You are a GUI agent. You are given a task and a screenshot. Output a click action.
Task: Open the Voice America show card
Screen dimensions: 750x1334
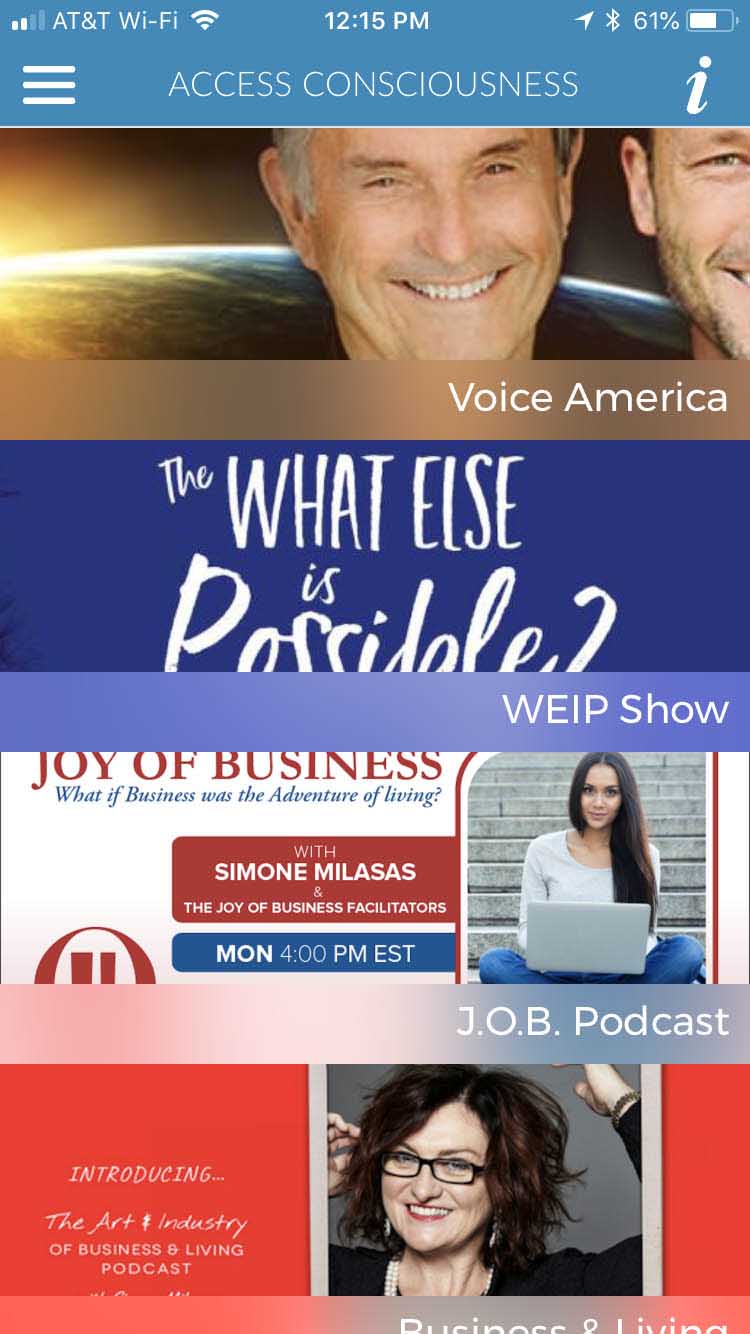coord(375,285)
